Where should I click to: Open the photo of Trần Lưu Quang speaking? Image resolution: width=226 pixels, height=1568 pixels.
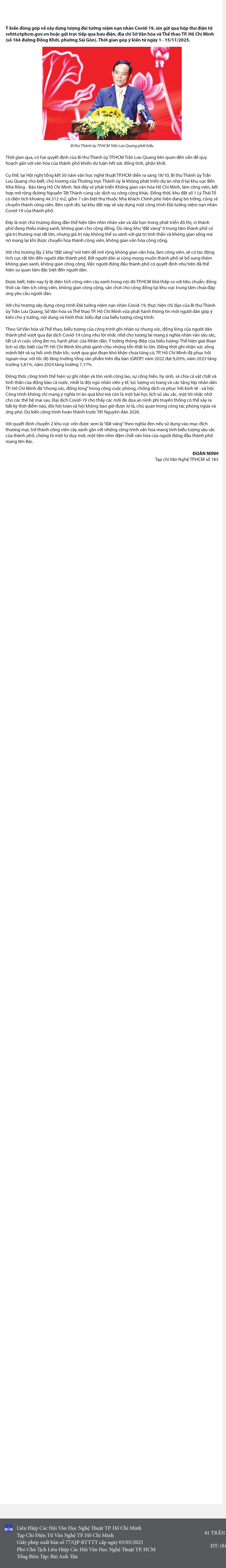112,93
